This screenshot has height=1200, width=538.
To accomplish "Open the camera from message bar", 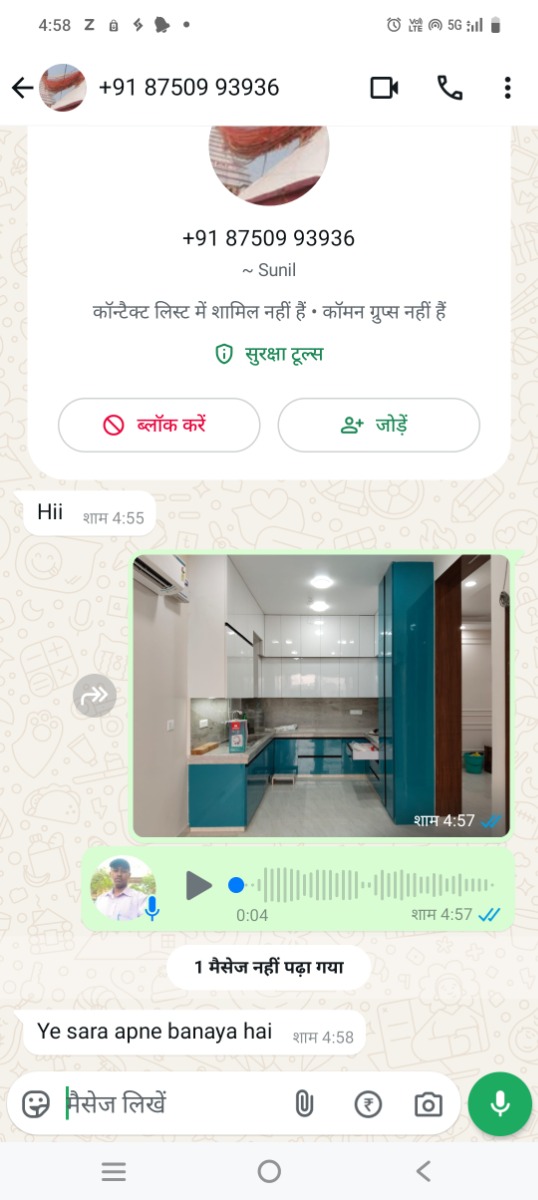I will 428,1104.
